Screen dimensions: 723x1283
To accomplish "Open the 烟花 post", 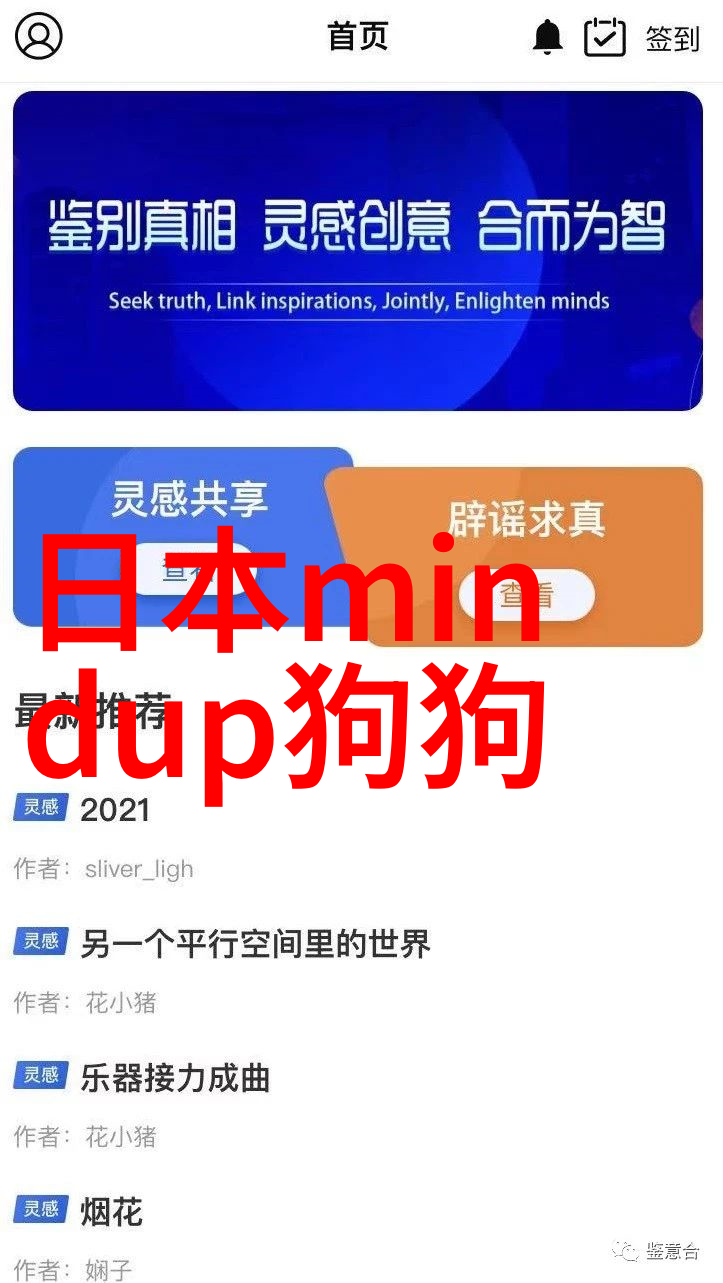I will (x=112, y=1212).
